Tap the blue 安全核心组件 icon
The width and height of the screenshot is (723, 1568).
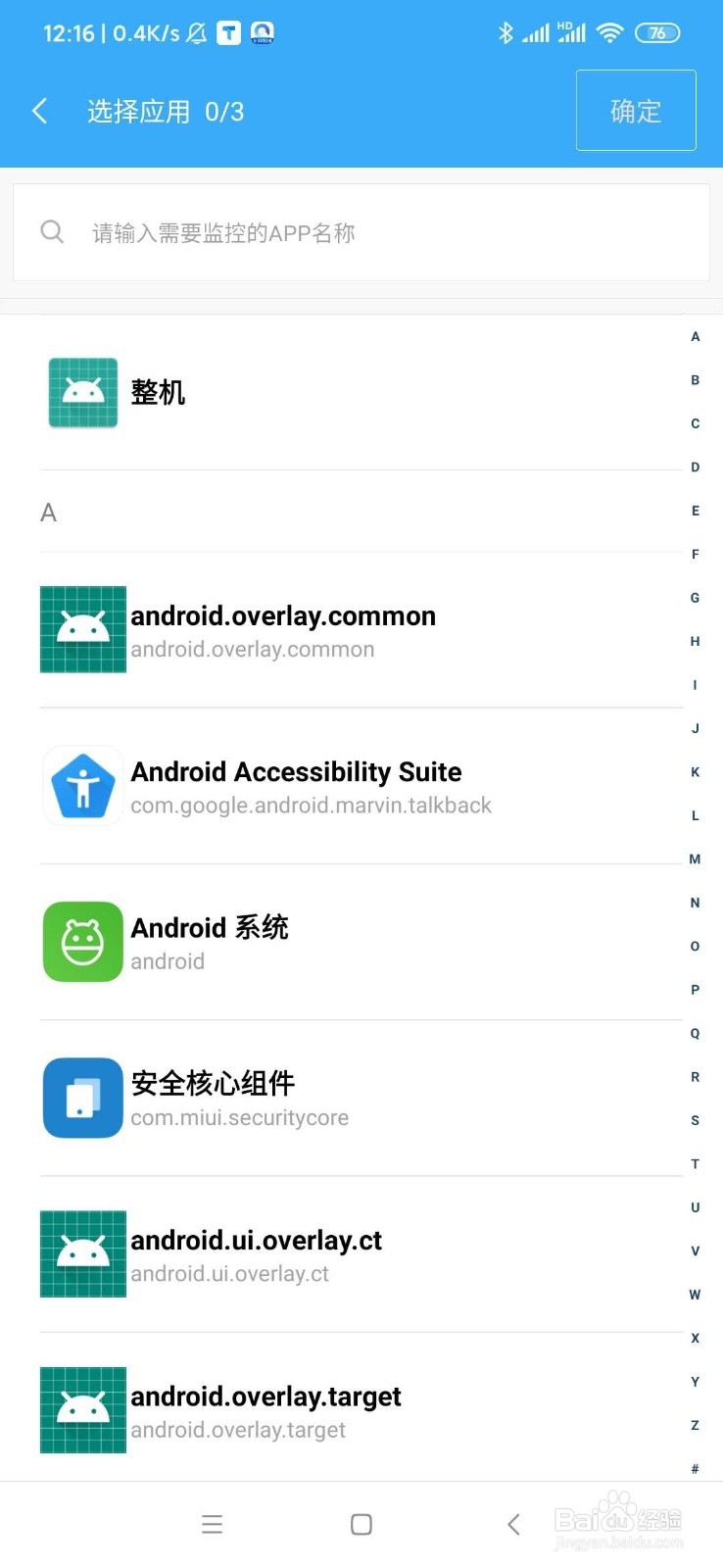(x=82, y=1098)
